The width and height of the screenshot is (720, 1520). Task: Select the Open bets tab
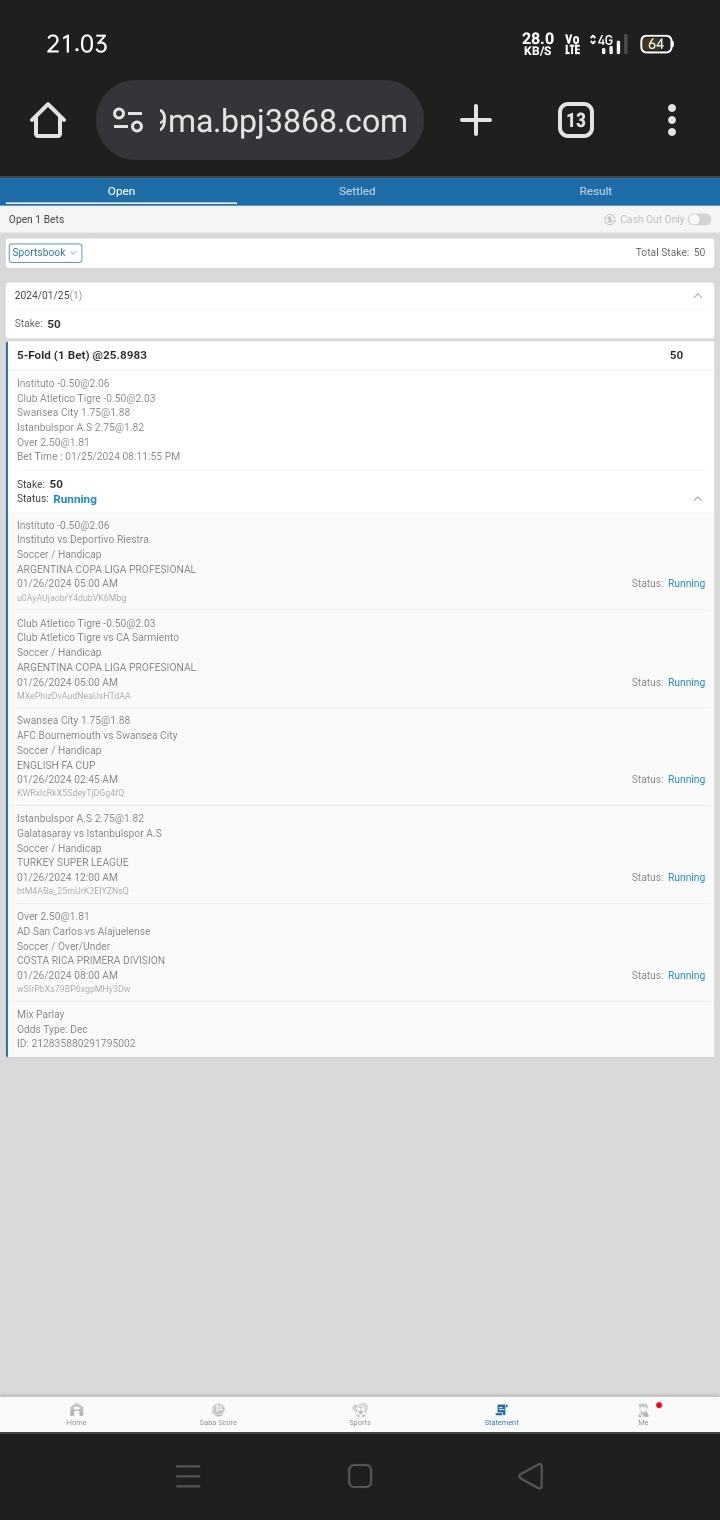tap(121, 191)
